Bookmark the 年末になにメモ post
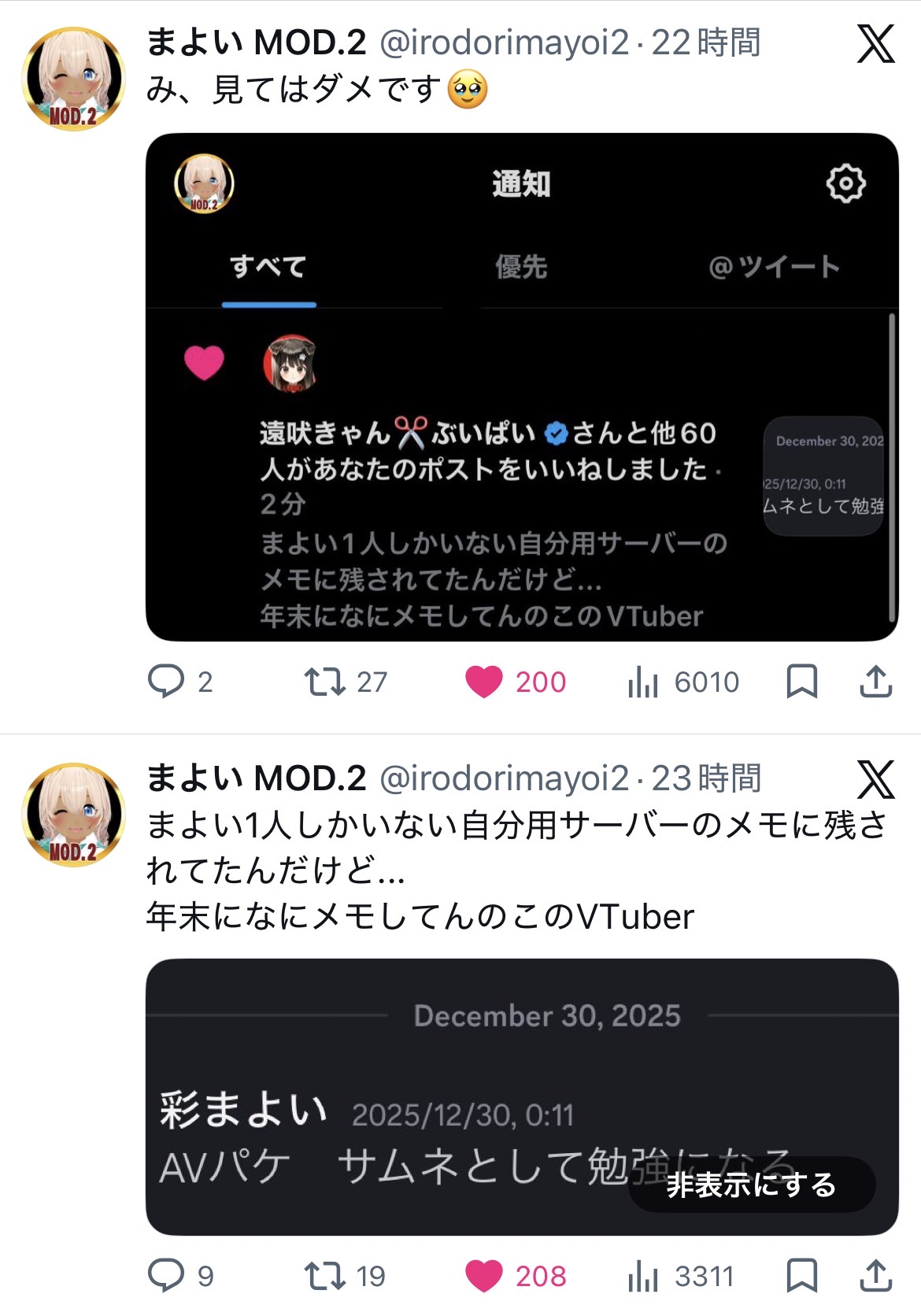This screenshot has width=921, height=1316. (801, 1276)
